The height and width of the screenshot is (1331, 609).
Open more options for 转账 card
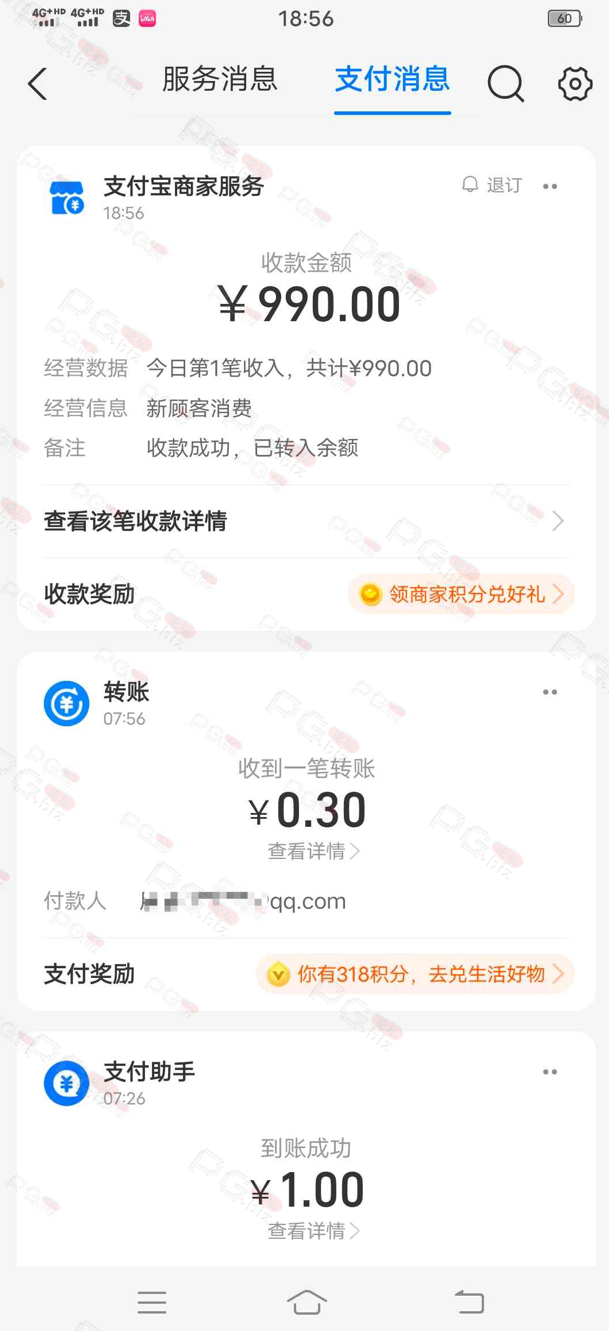550,692
